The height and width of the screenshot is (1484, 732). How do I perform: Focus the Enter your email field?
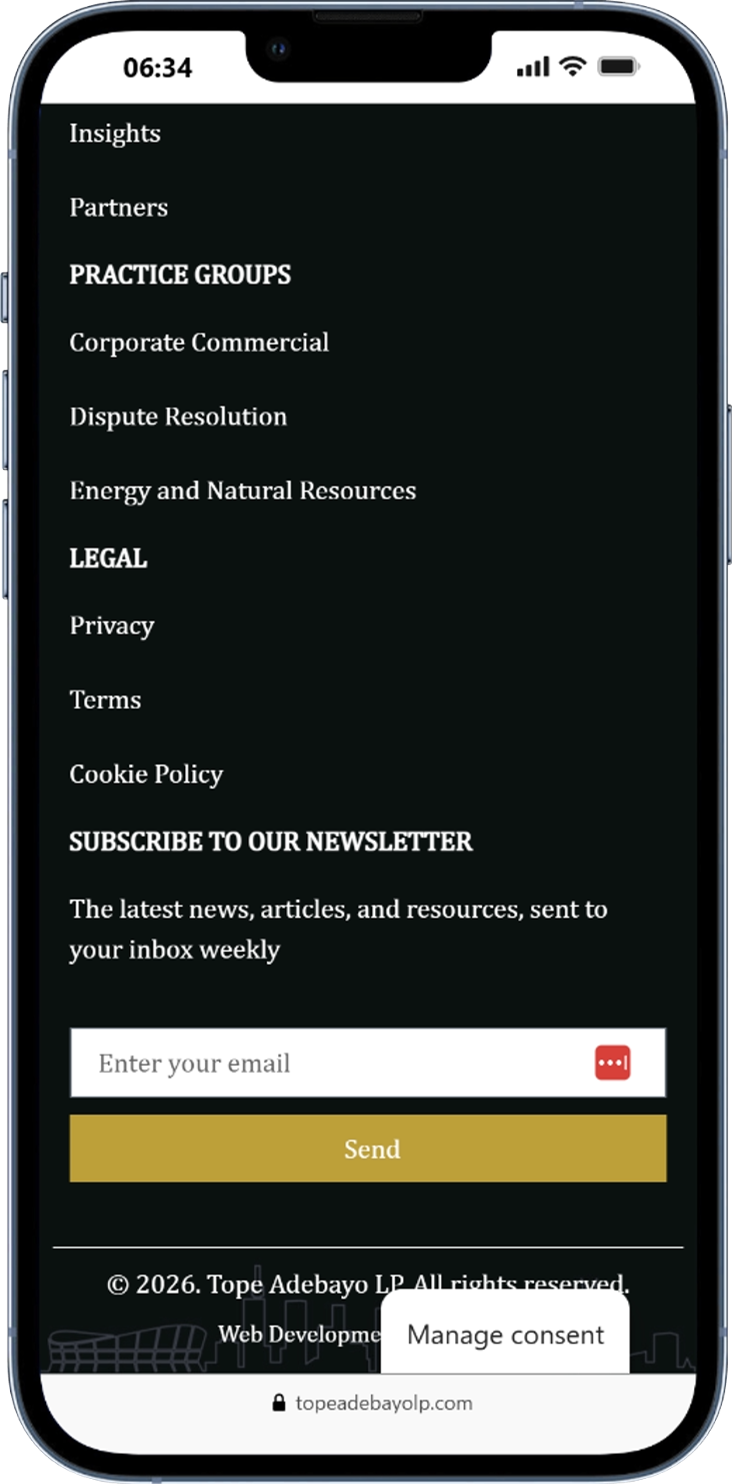pos(330,1063)
